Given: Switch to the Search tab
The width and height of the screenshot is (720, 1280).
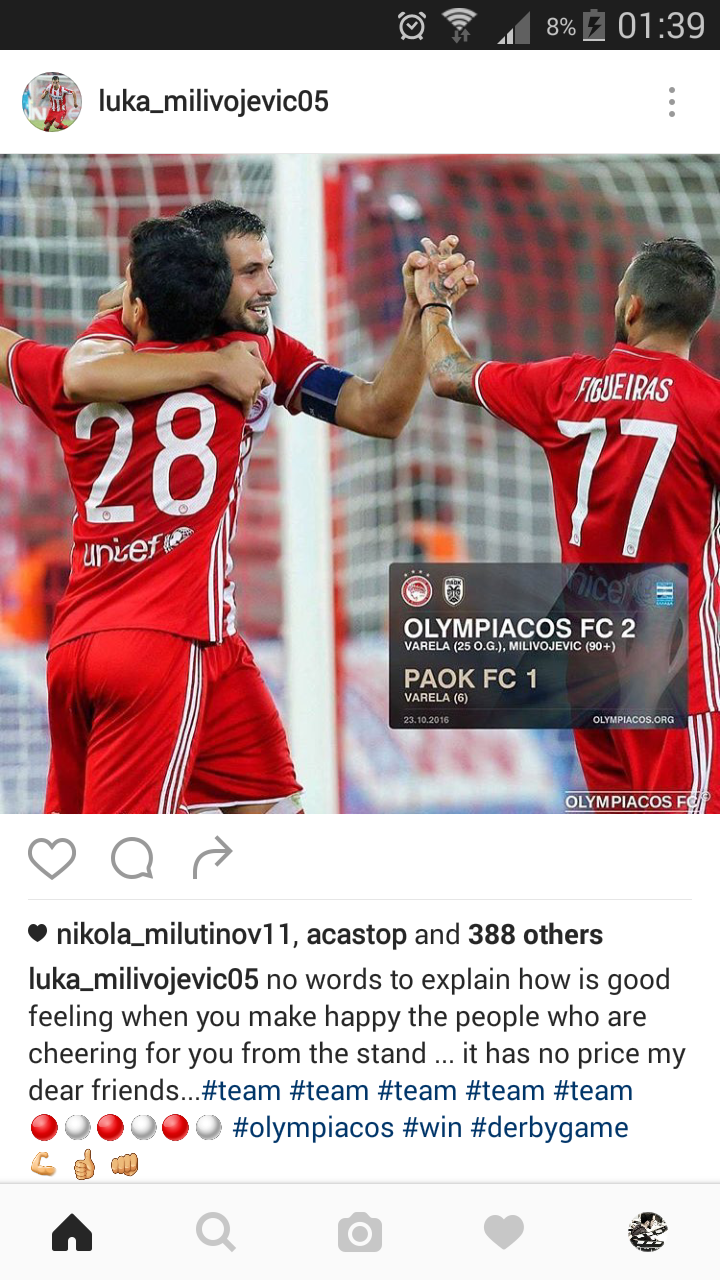Looking at the screenshot, I should pos(216,1233).
